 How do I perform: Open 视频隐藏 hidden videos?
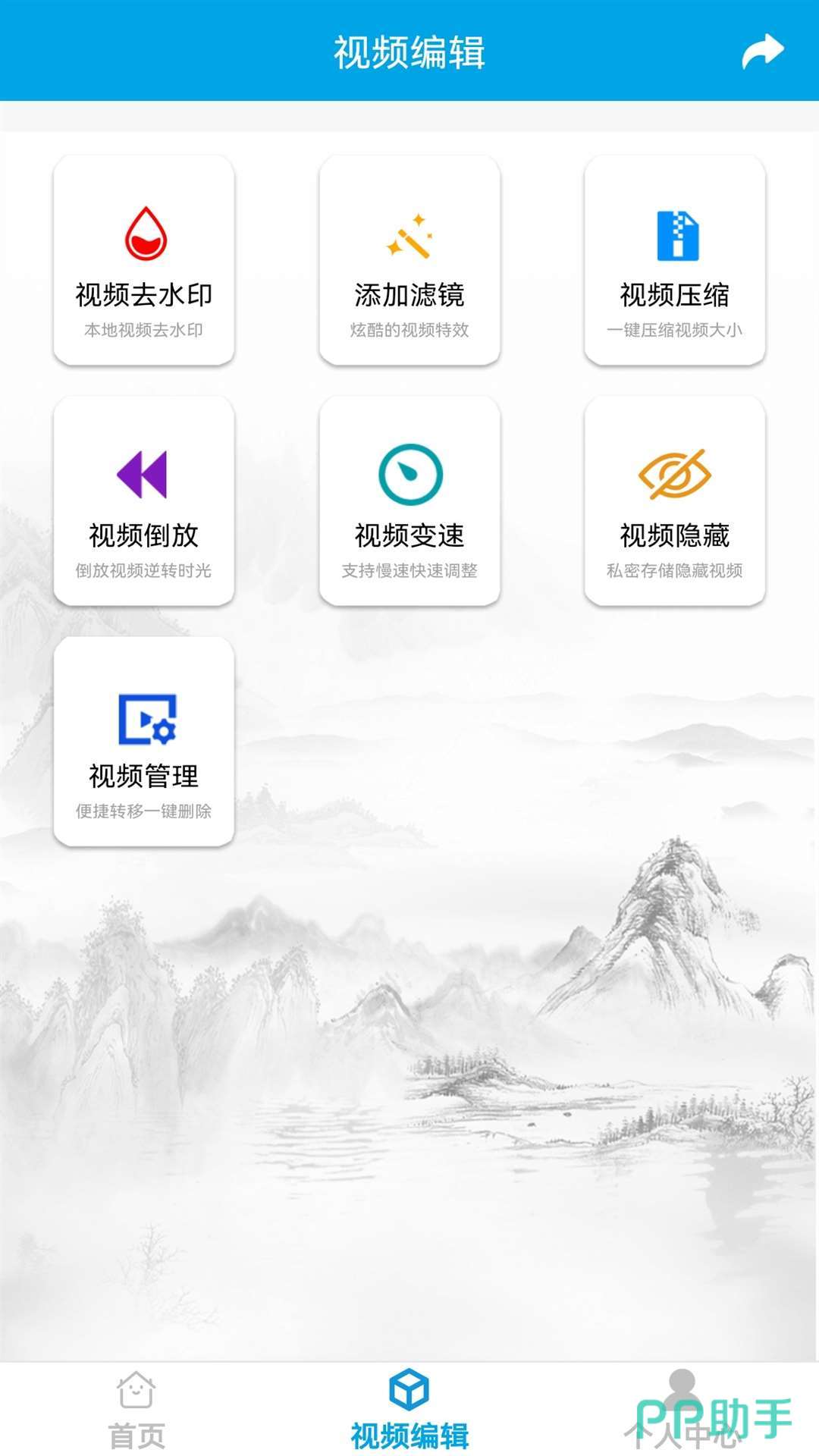675,500
